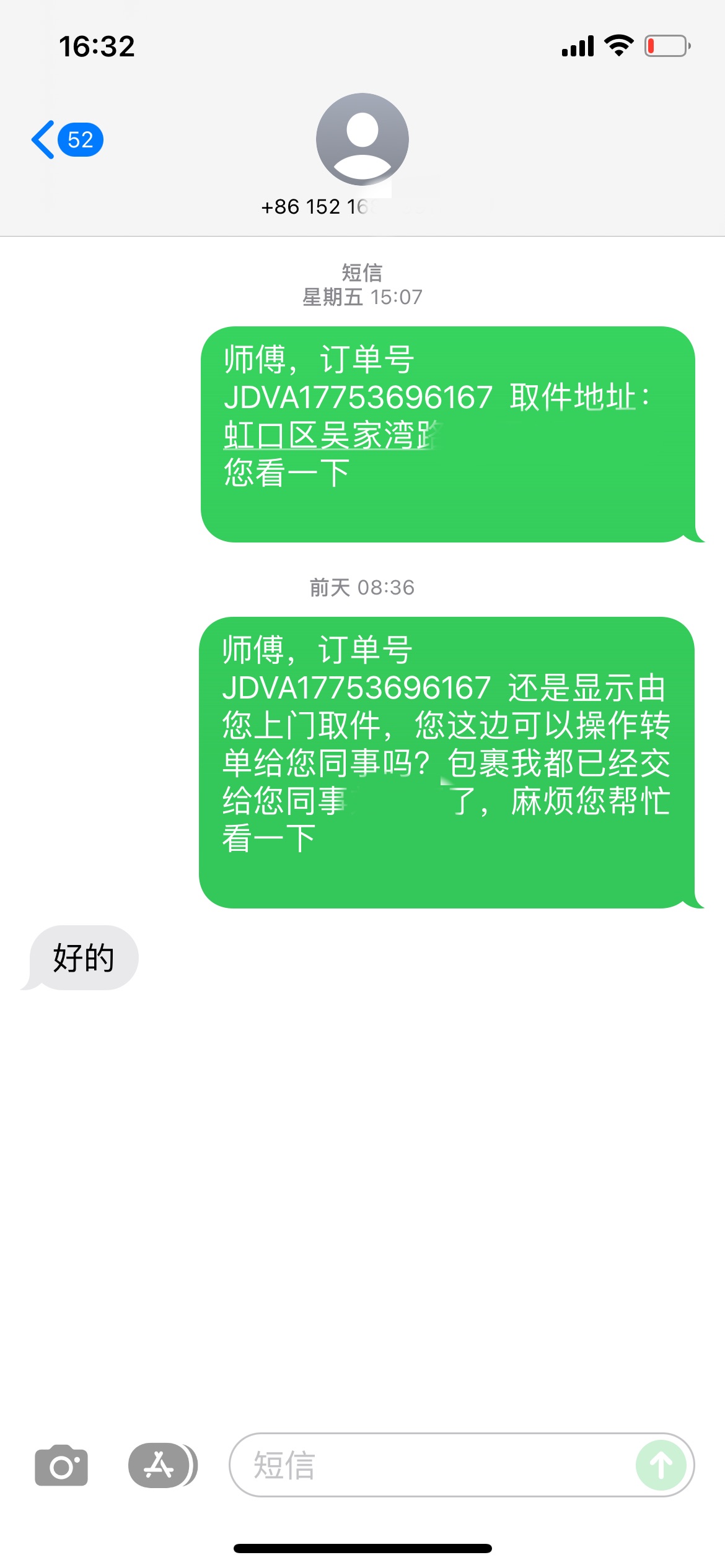This screenshot has width=725, height=1568.
Task: Open the underlined 虹口区吴家湾路 address link
Action: coord(333,435)
